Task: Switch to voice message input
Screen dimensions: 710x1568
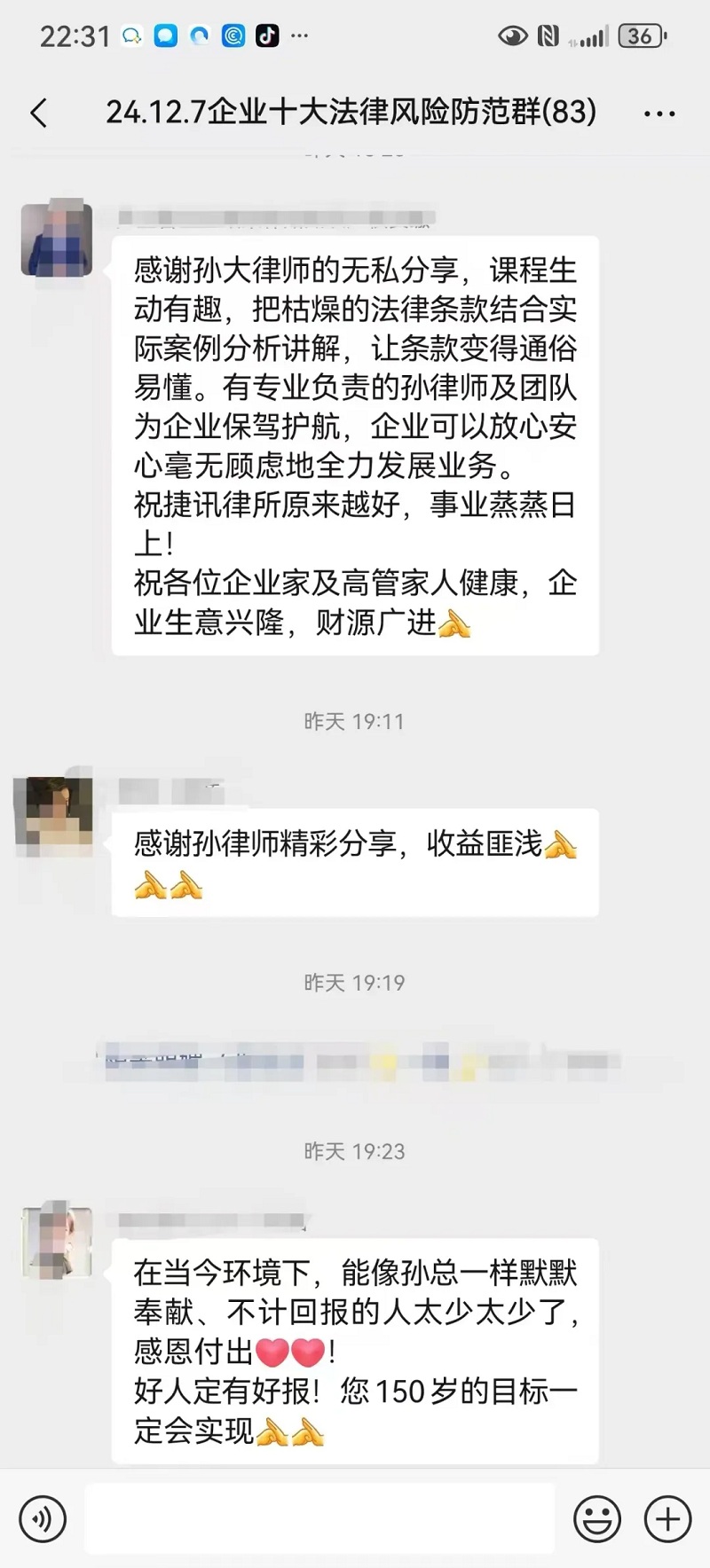Action: coord(42,1519)
